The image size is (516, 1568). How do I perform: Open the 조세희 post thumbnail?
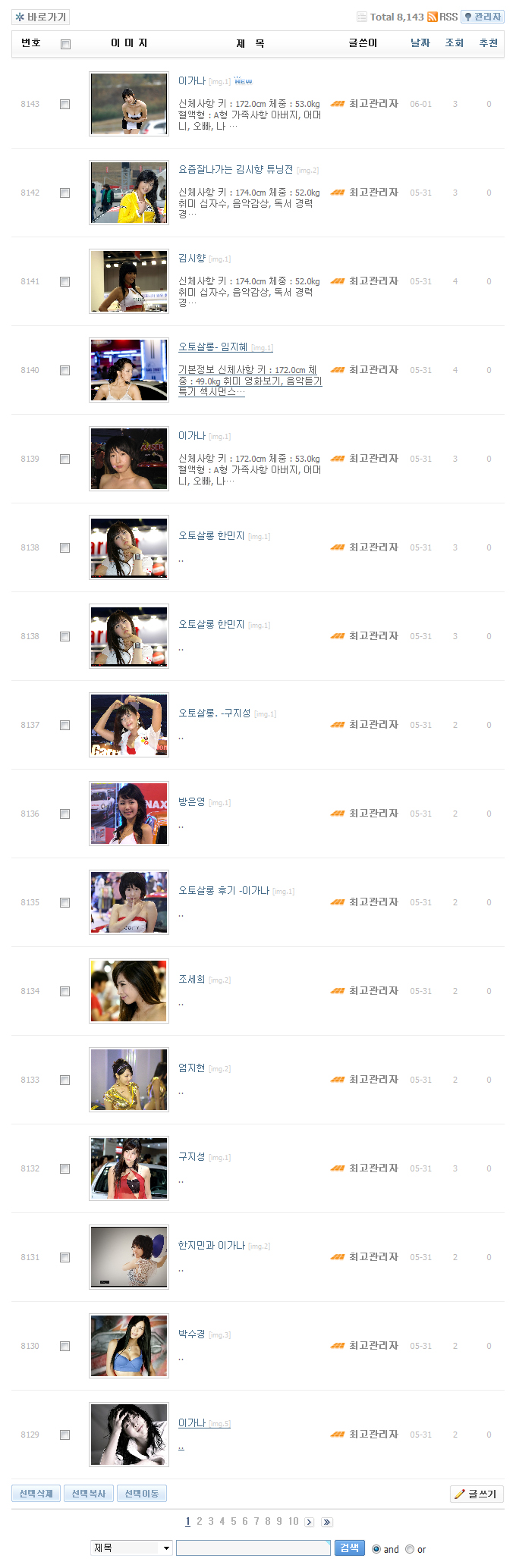(x=129, y=991)
